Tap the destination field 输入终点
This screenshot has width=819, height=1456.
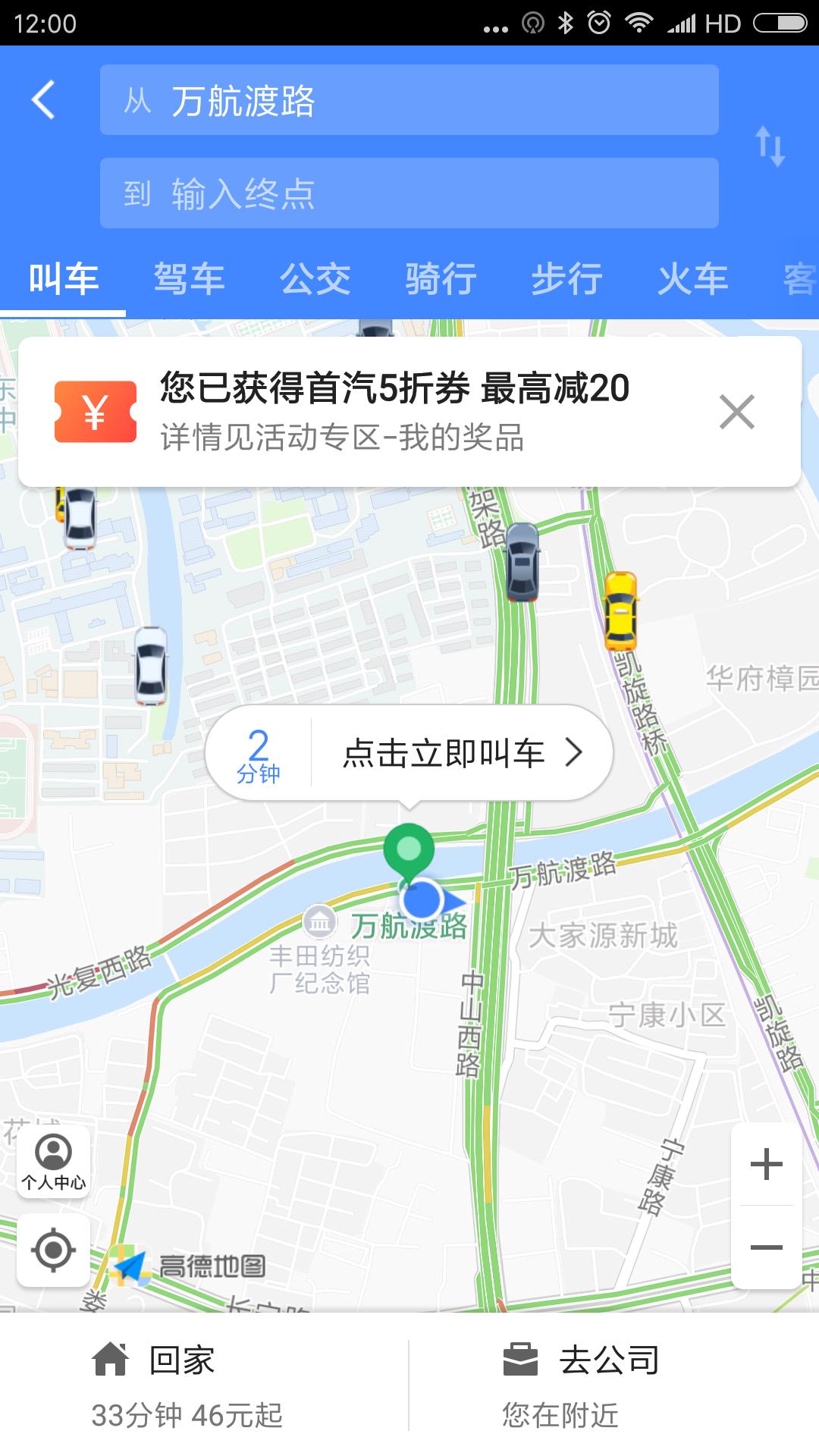pyautogui.click(x=409, y=193)
